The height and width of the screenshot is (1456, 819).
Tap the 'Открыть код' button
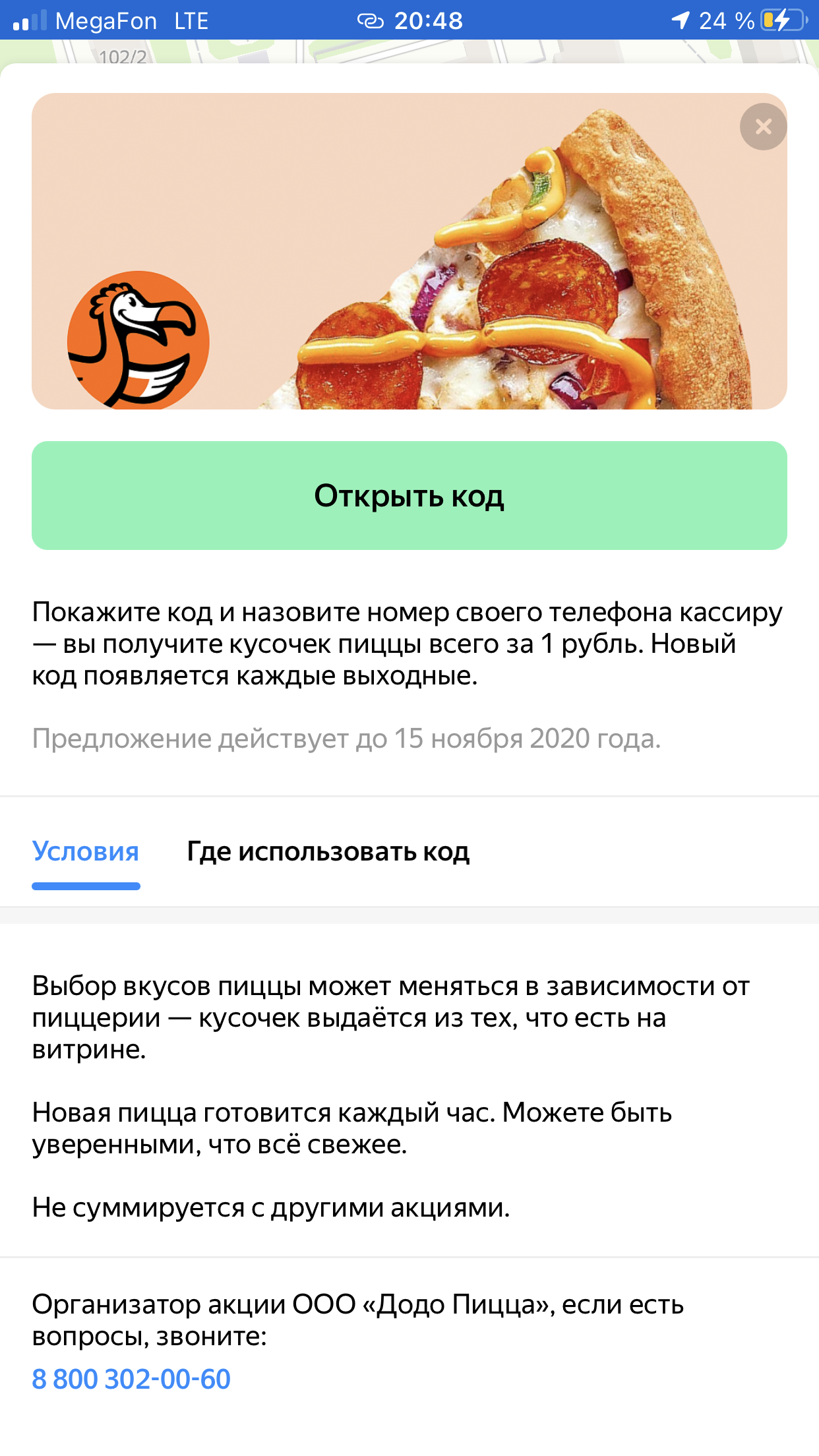tap(409, 495)
